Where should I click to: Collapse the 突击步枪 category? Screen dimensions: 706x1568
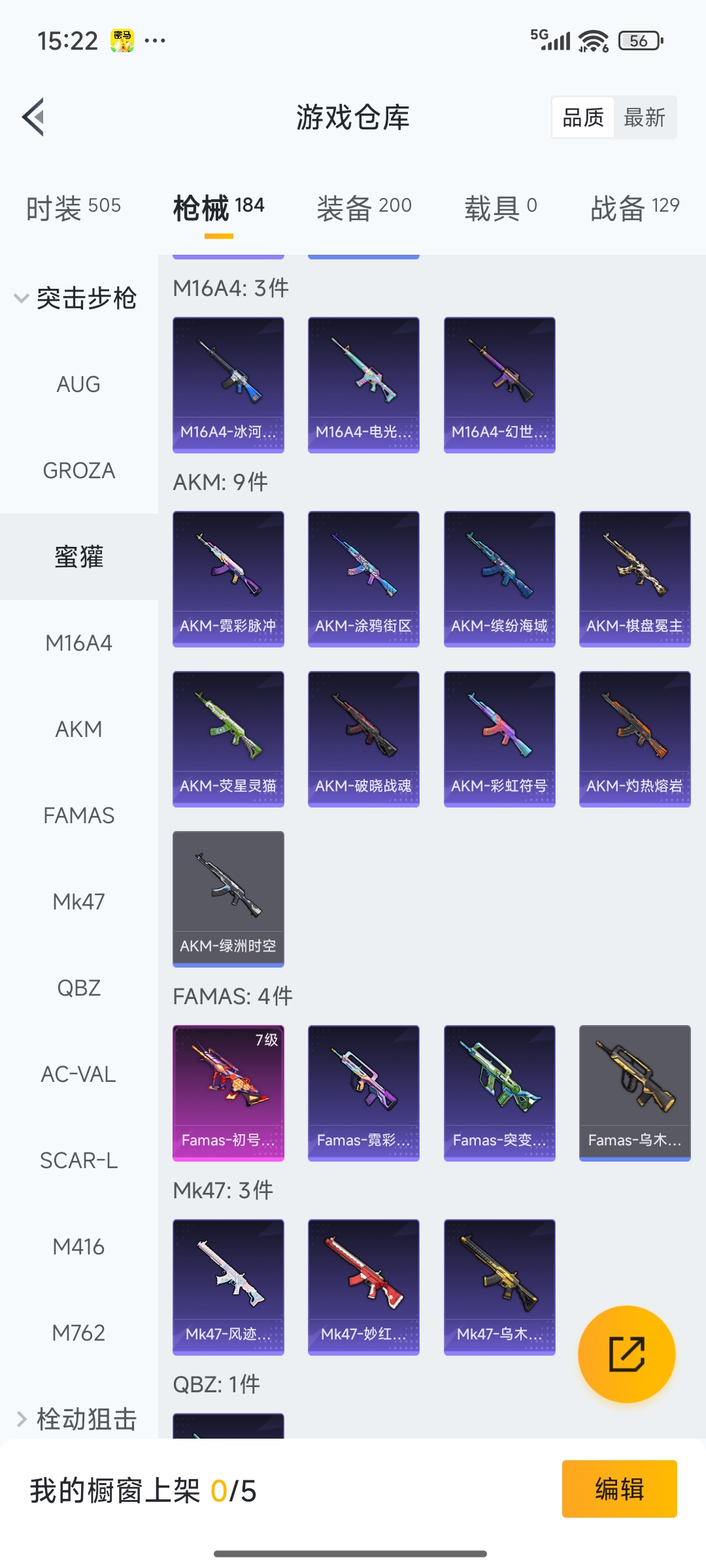pos(75,299)
